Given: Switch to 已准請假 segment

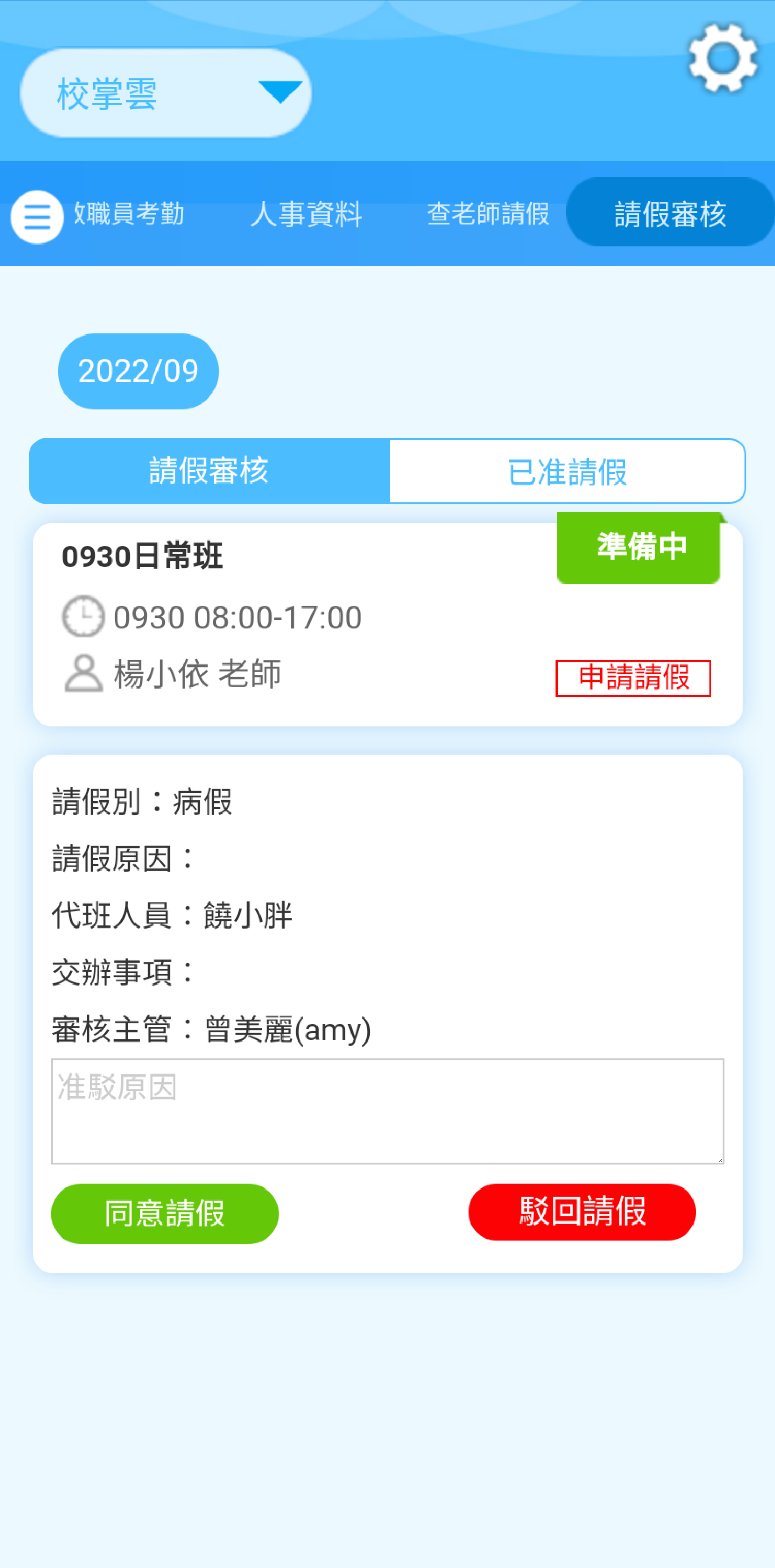Looking at the screenshot, I should [x=567, y=471].
